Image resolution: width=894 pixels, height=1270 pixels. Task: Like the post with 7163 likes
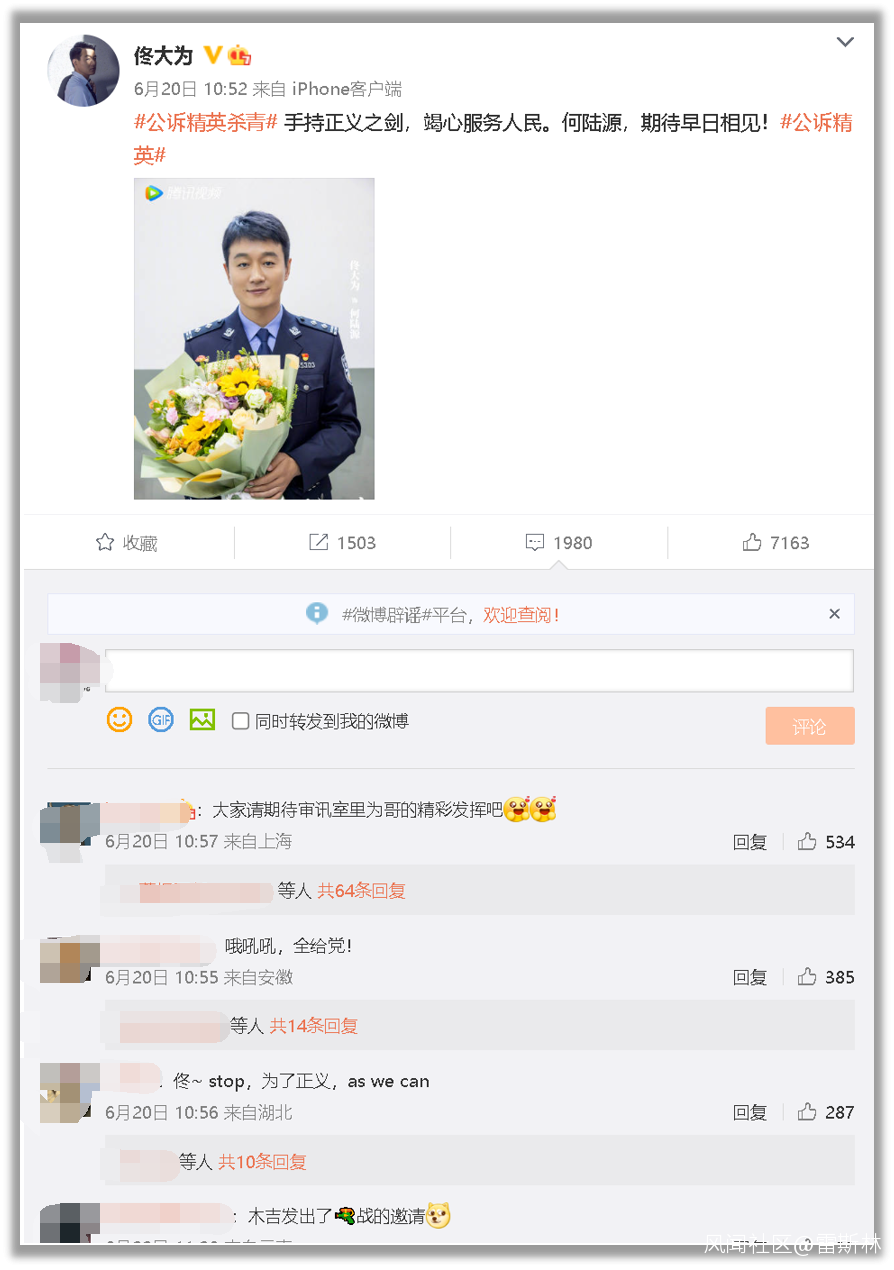pyautogui.click(x=776, y=543)
